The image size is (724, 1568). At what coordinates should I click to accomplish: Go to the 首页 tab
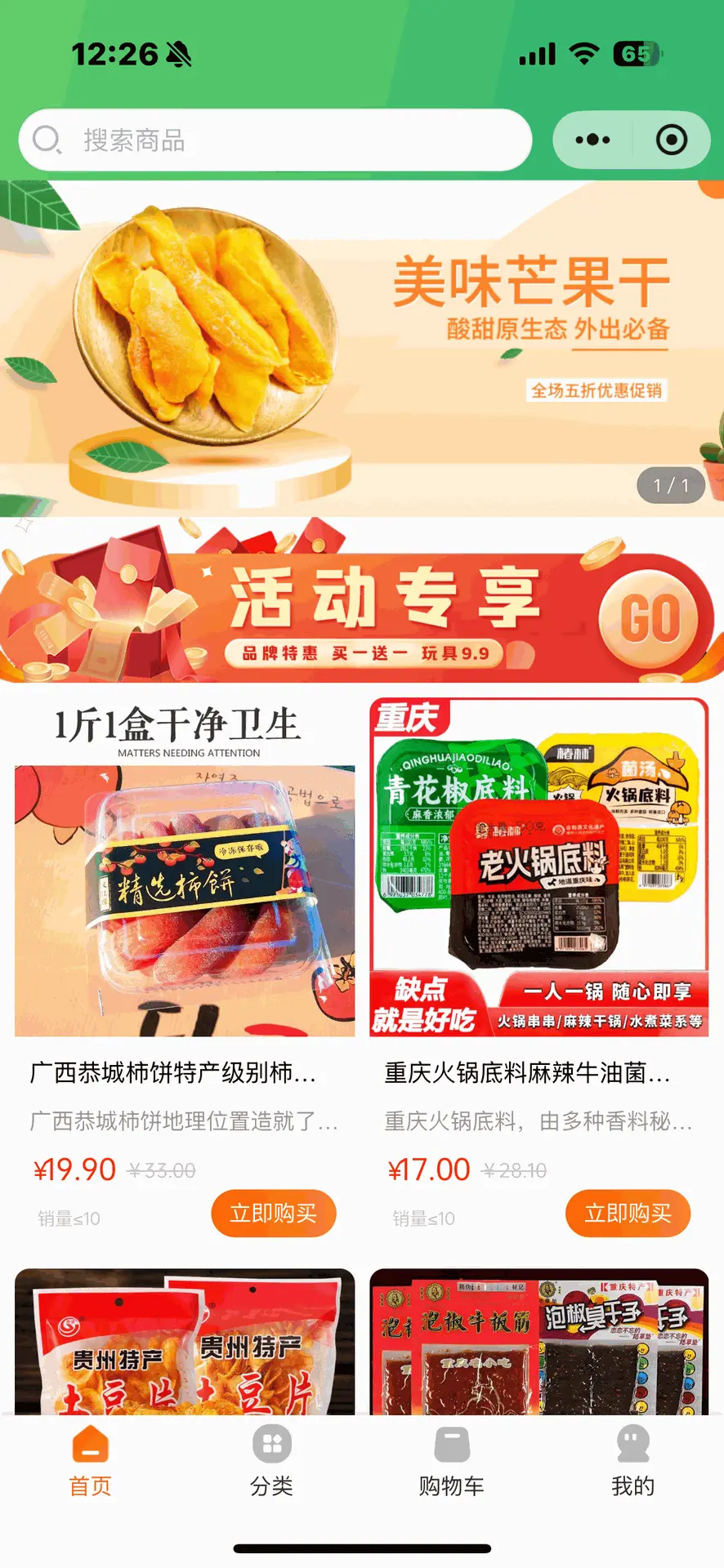(x=91, y=1462)
